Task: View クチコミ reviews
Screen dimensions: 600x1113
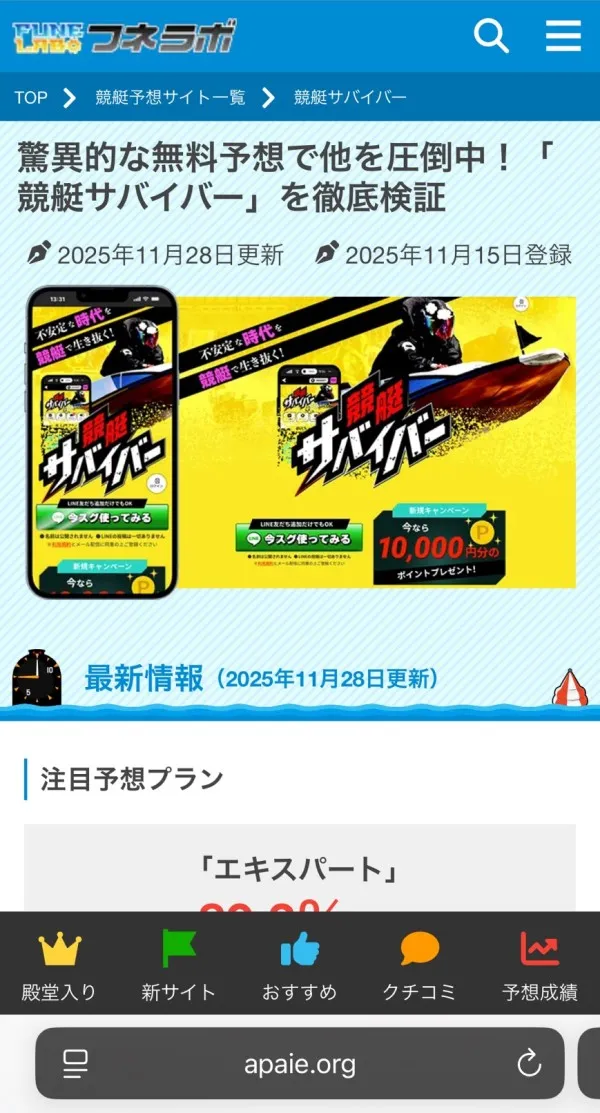Action: (x=419, y=965)
